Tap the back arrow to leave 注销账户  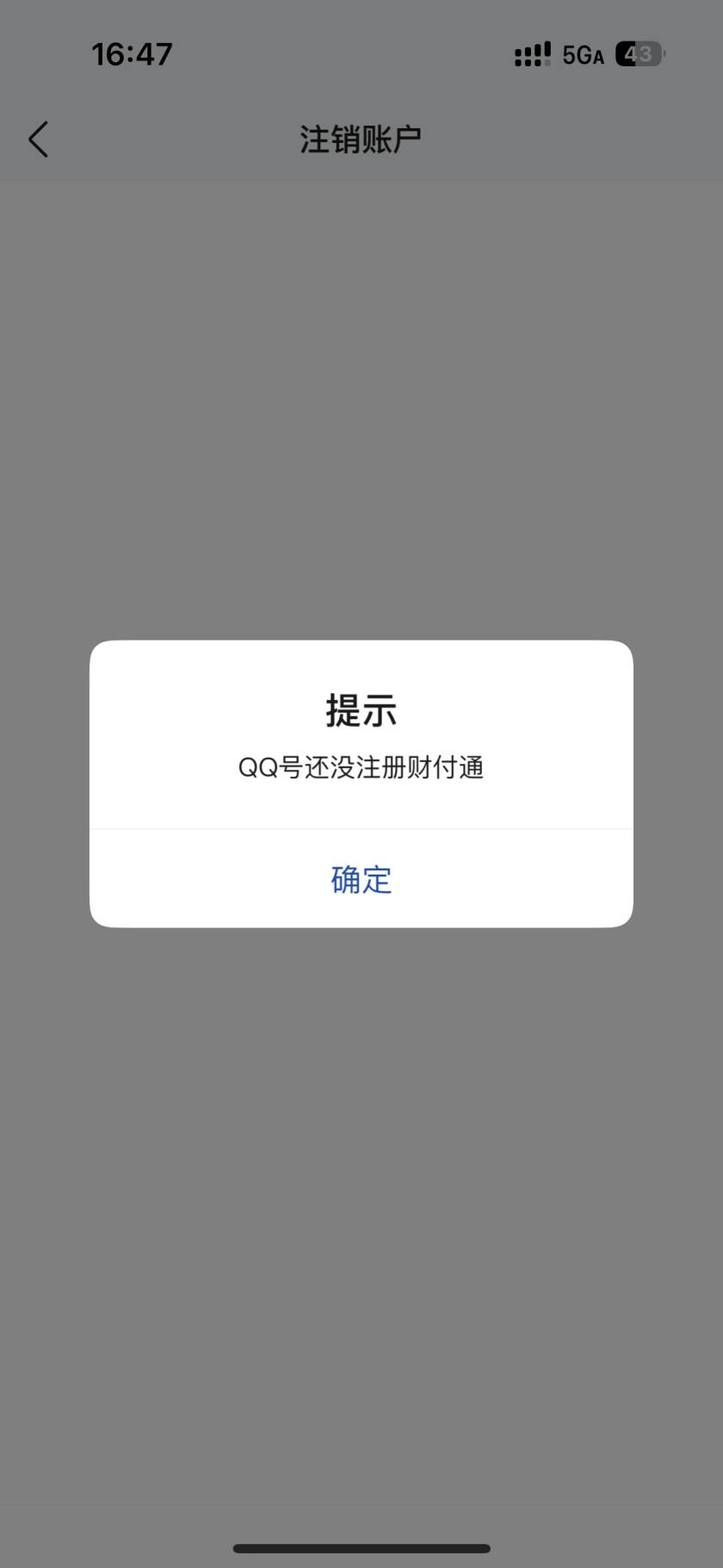[38, 138]
